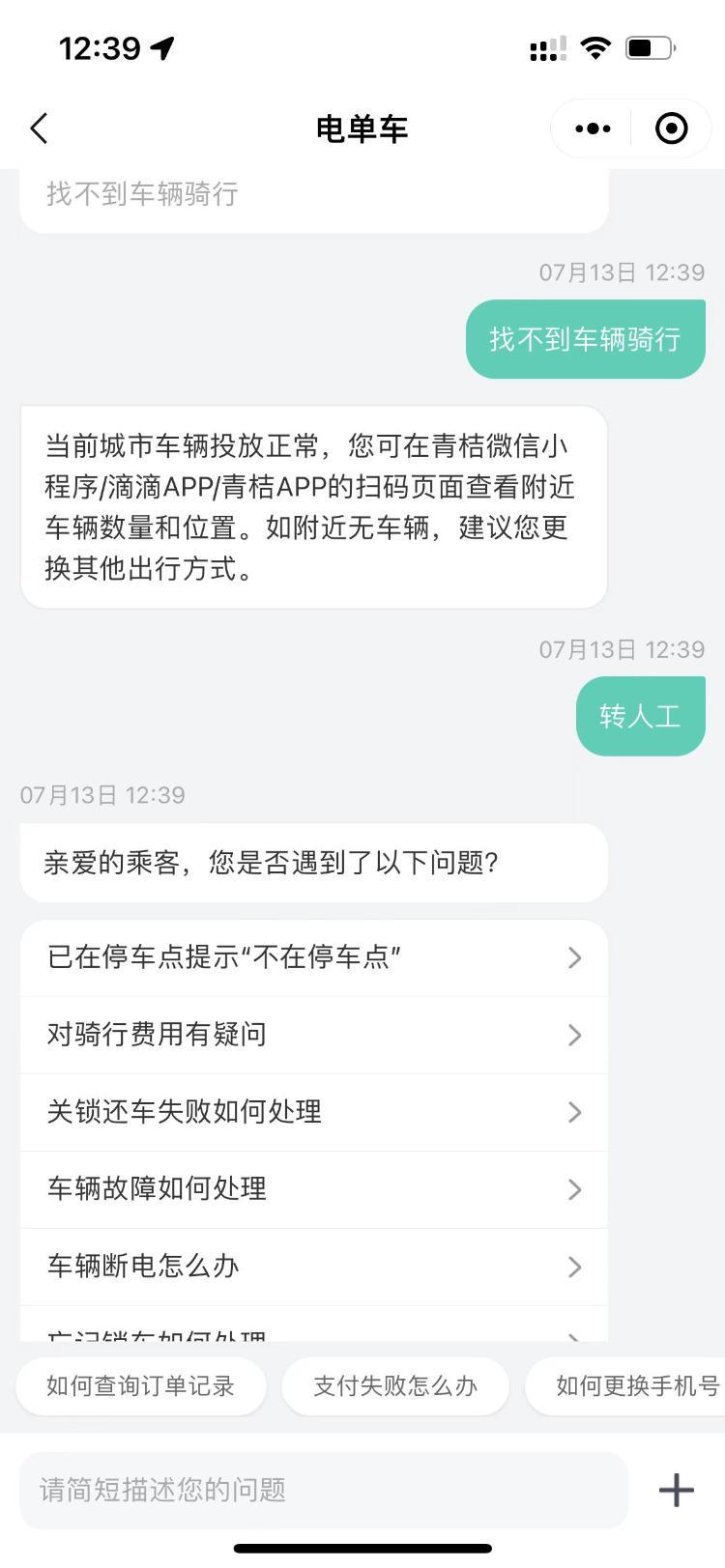Screen dimensions: 725x1568
Task: Expand 关锁还车失败如何处理 with its arrow
Action: click(x=575, y=1112)
